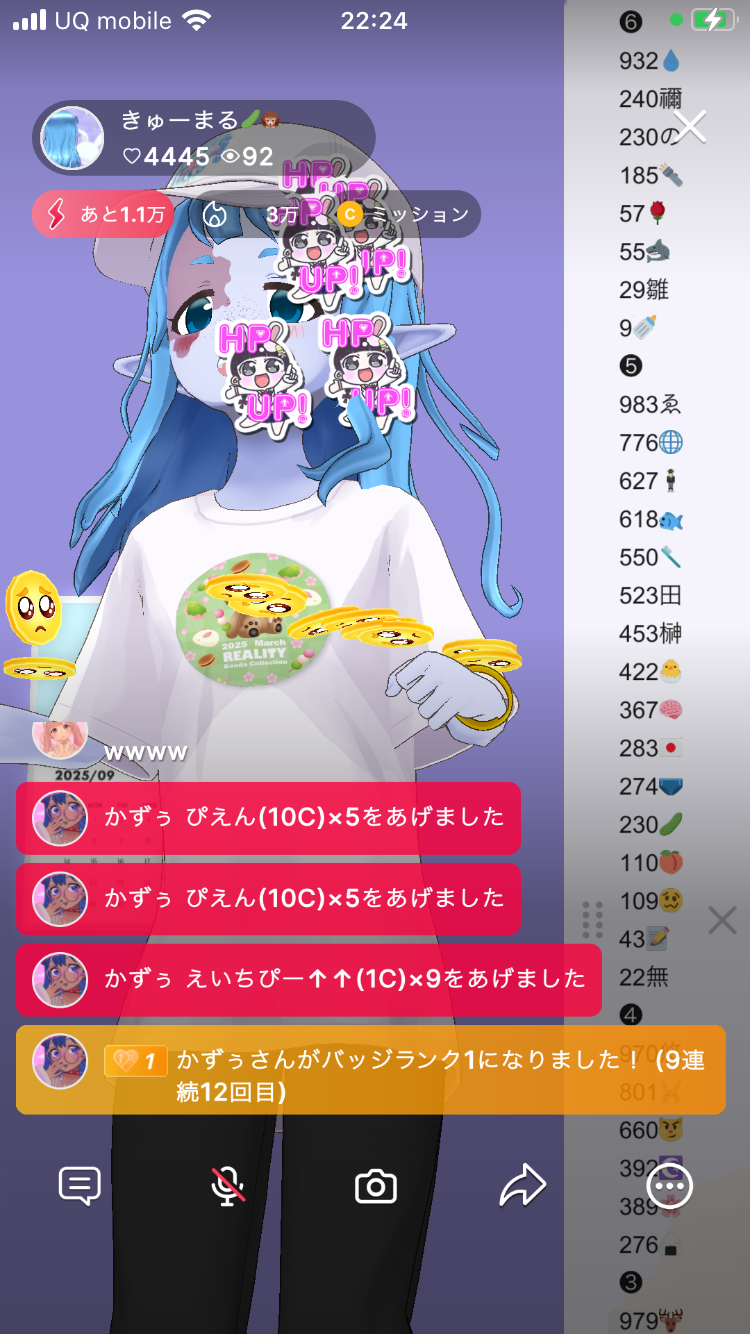Unmute the microphone
This screenshot has width=750, height=1334.
point(228,1186)
